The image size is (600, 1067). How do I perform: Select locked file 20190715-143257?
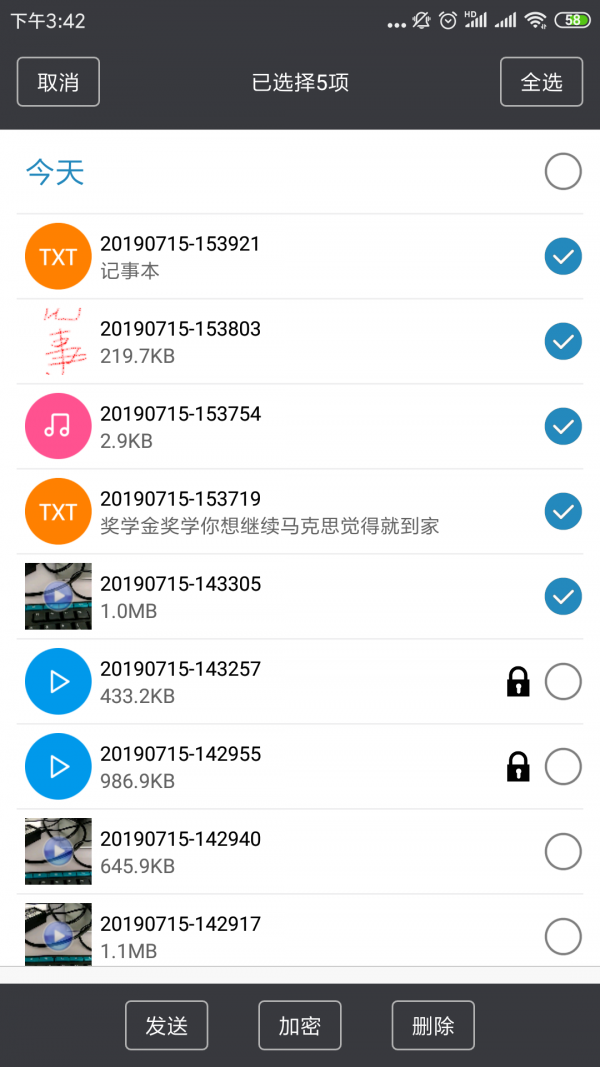(x=563, y=682)
